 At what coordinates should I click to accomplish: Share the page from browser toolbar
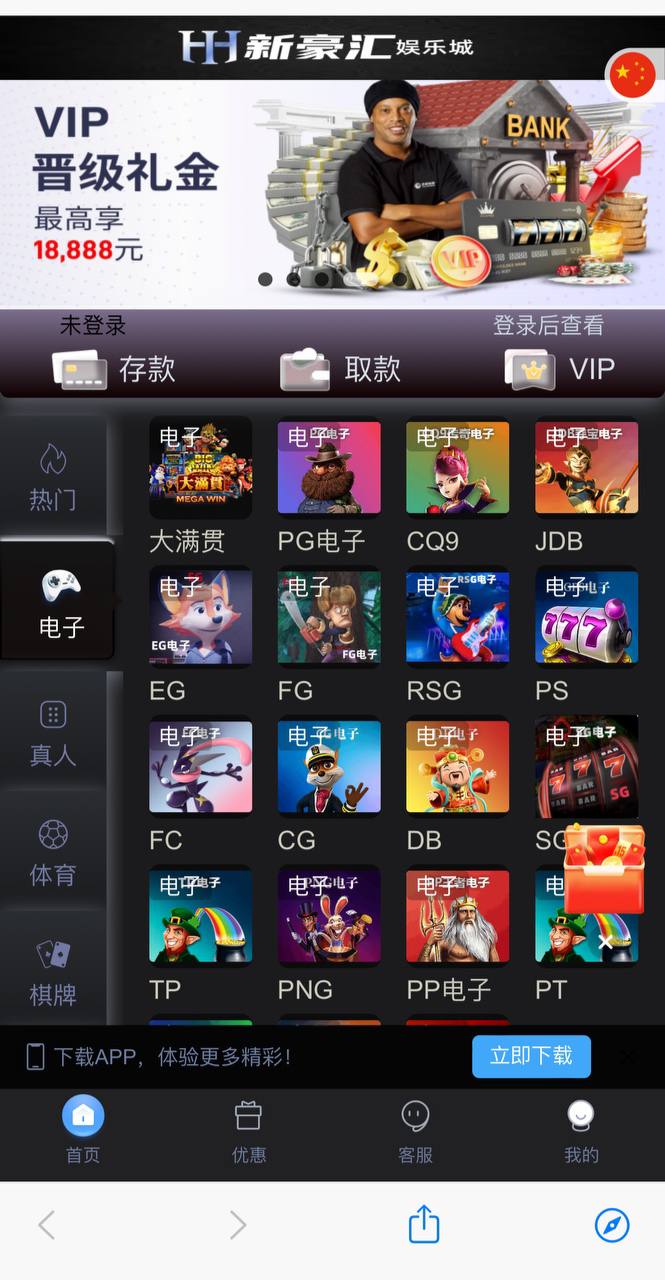[x=424, y=1224]
